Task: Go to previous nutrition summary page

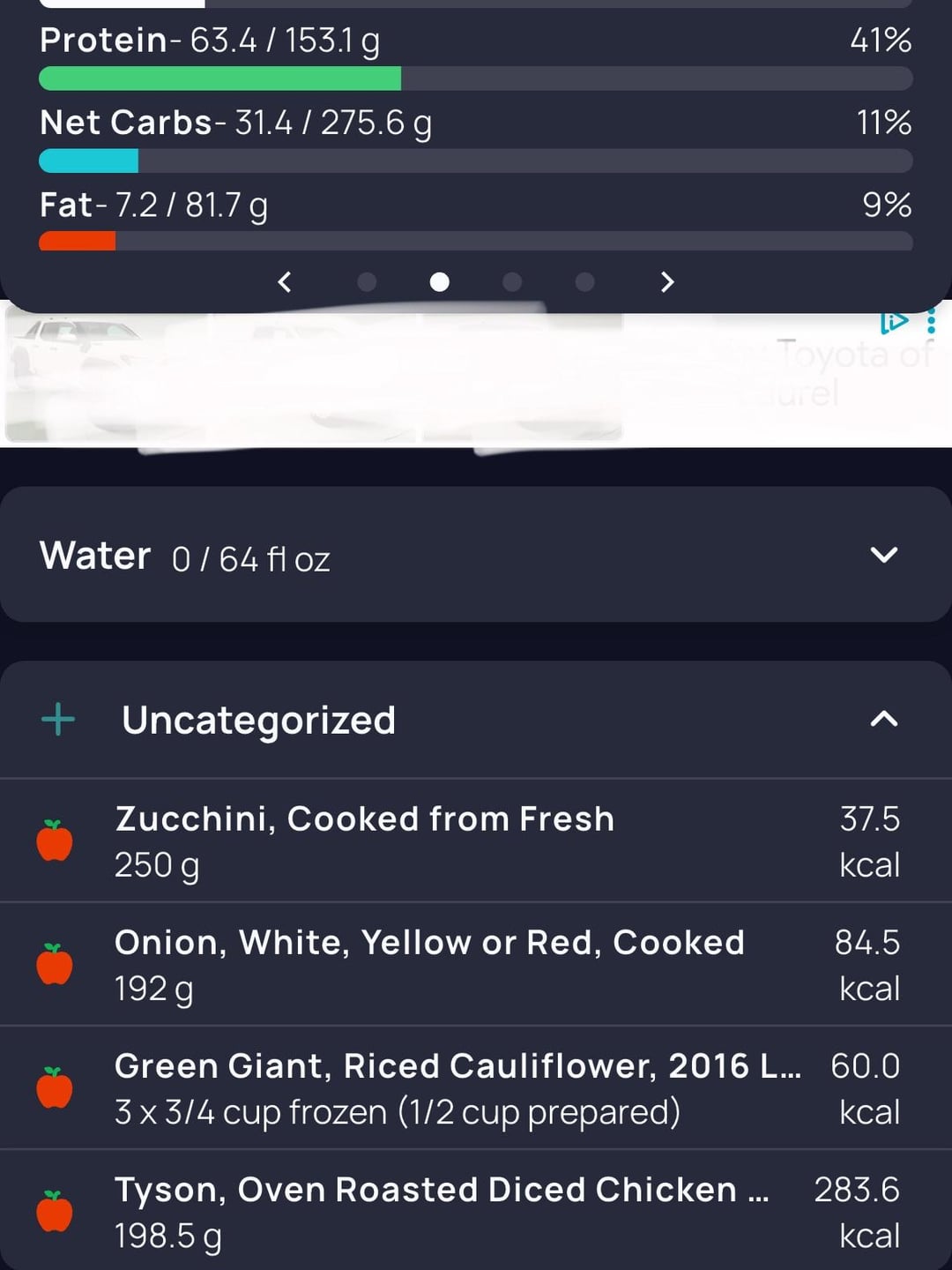Action: [x=285, y=282]
